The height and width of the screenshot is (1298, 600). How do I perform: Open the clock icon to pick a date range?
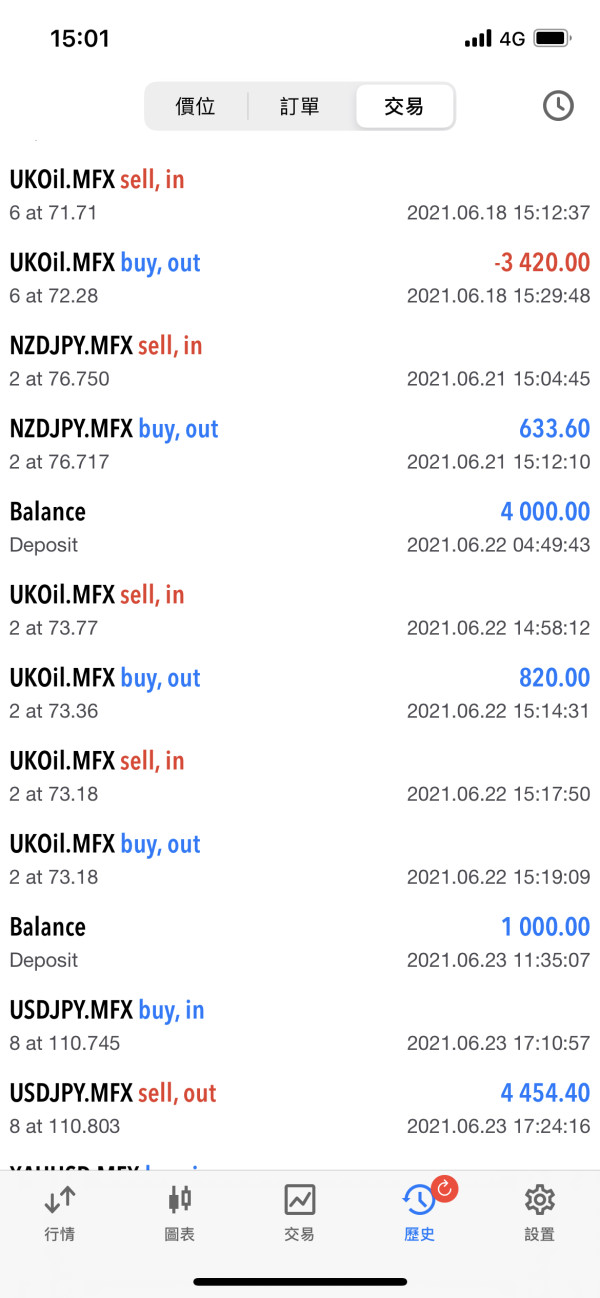point(558,106)
